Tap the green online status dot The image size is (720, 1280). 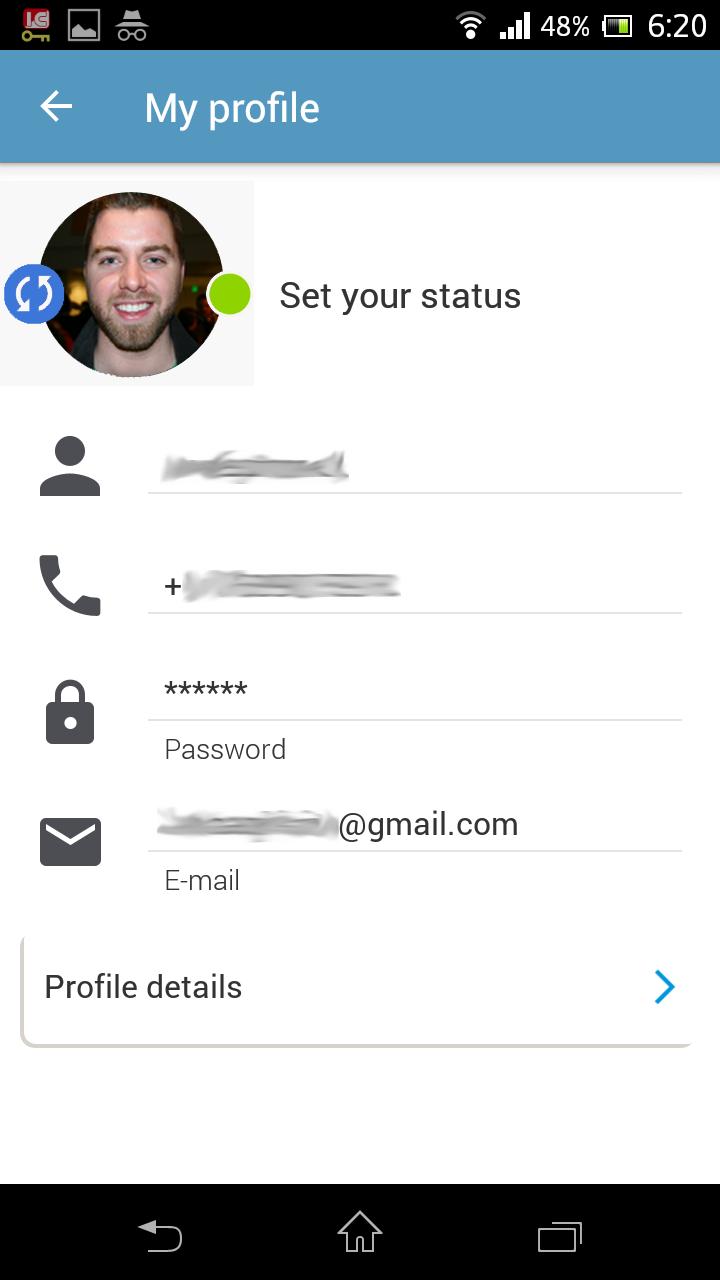[x=229, y=295]
